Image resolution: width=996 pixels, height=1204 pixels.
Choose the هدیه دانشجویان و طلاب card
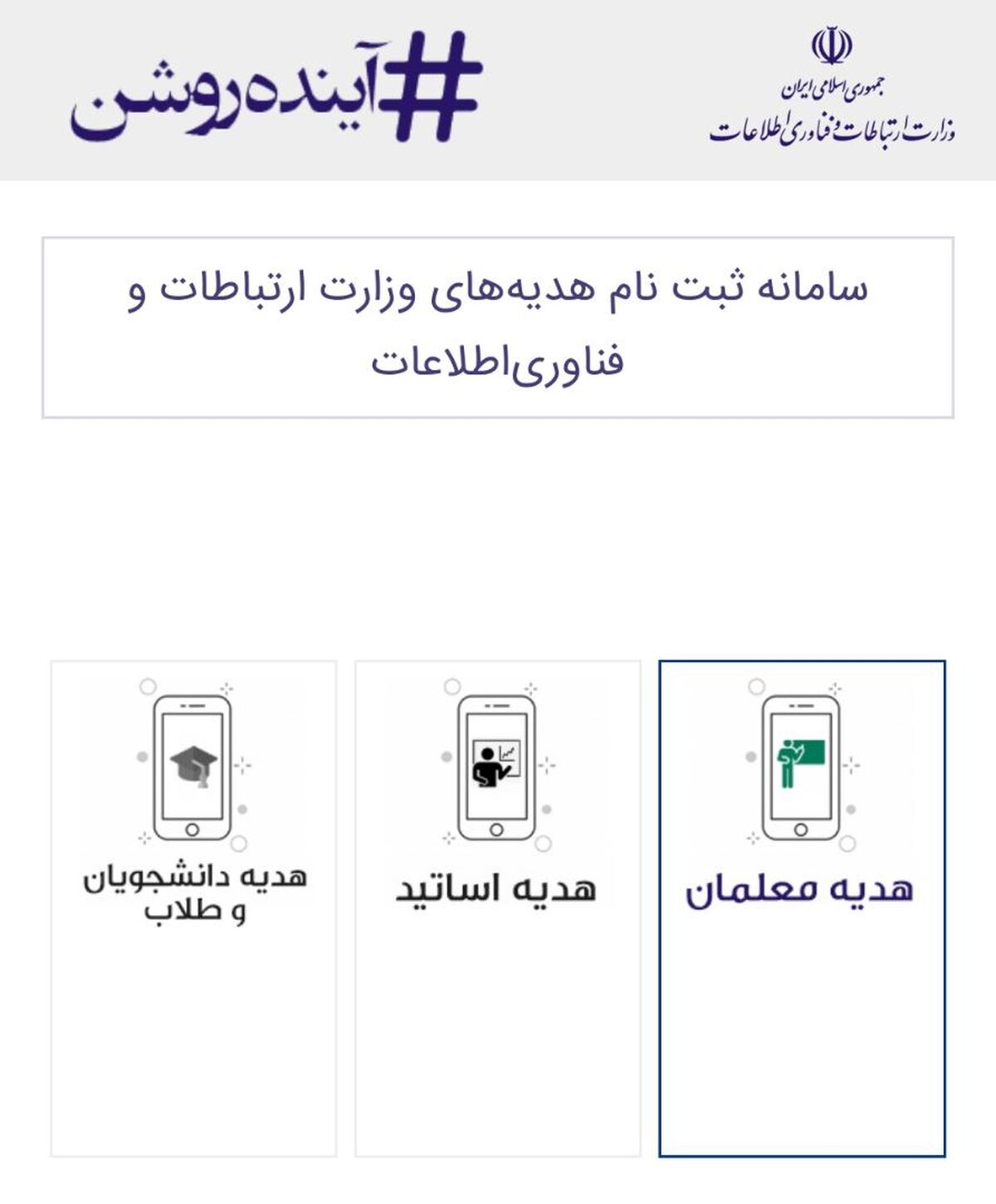tap(193, 909)
